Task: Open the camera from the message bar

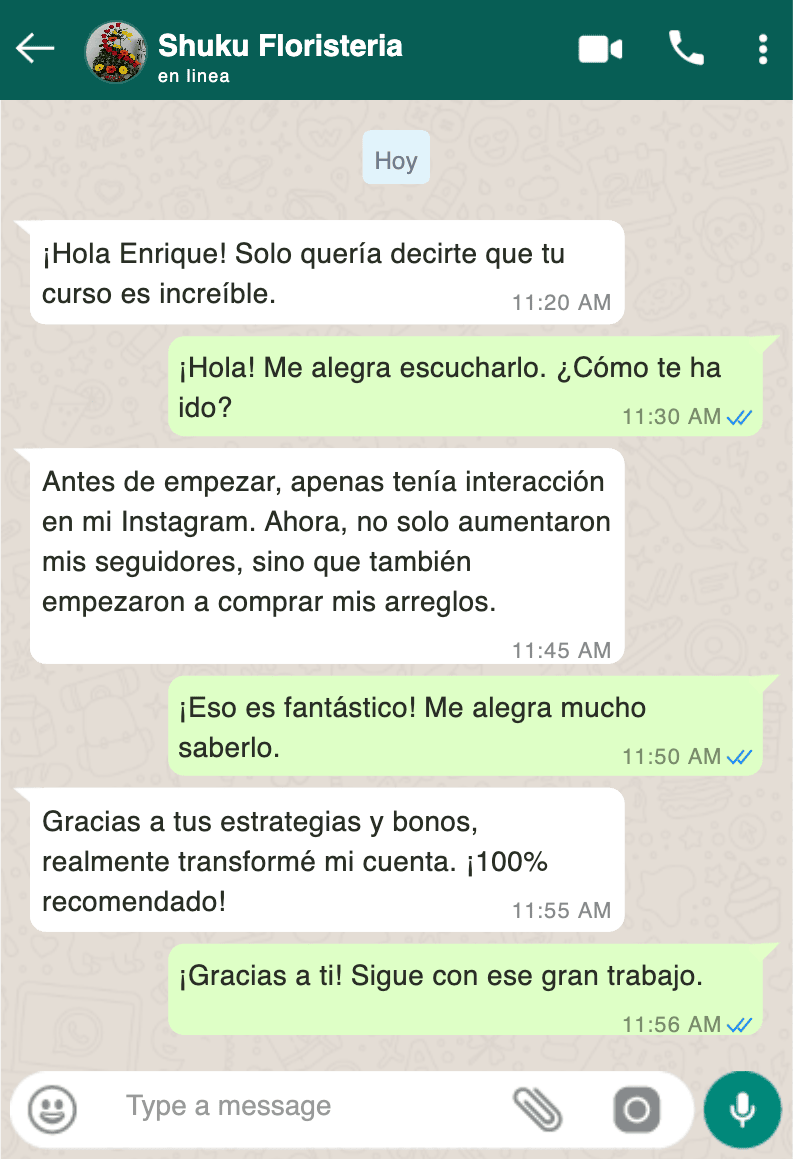Action: tap(637, 1109)
